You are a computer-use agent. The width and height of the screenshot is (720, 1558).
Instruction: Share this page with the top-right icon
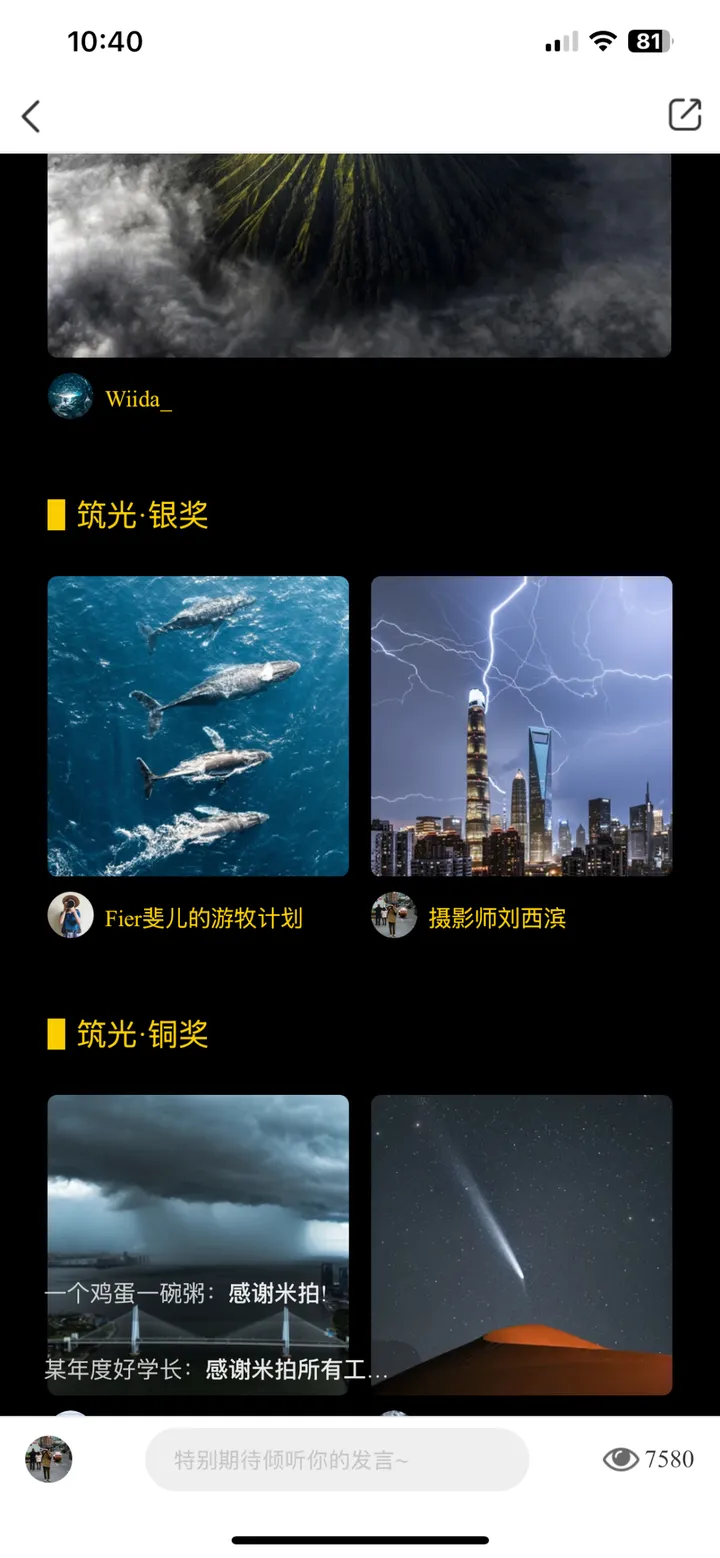(685, 115)
